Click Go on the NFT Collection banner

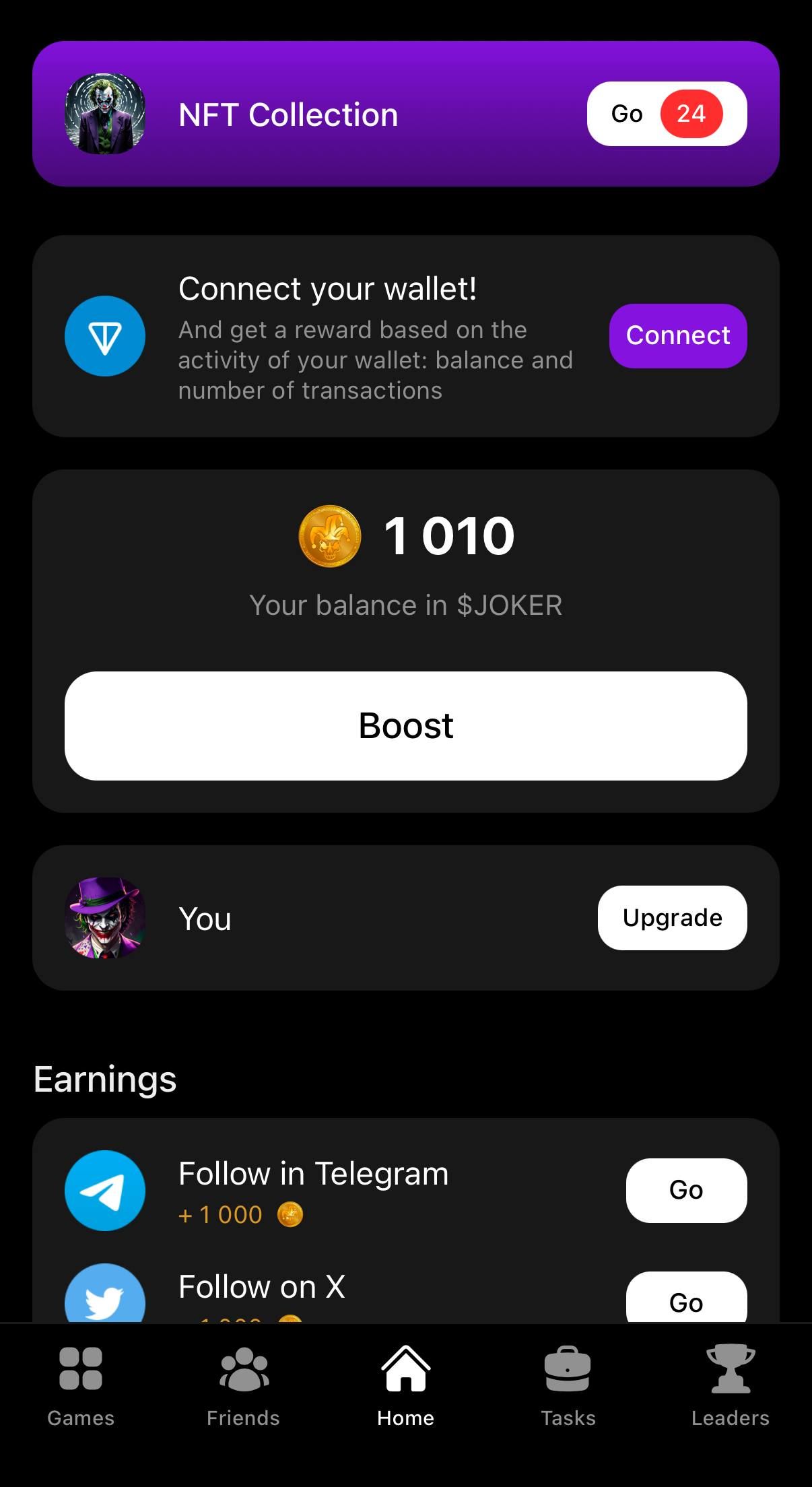(626, 113)
